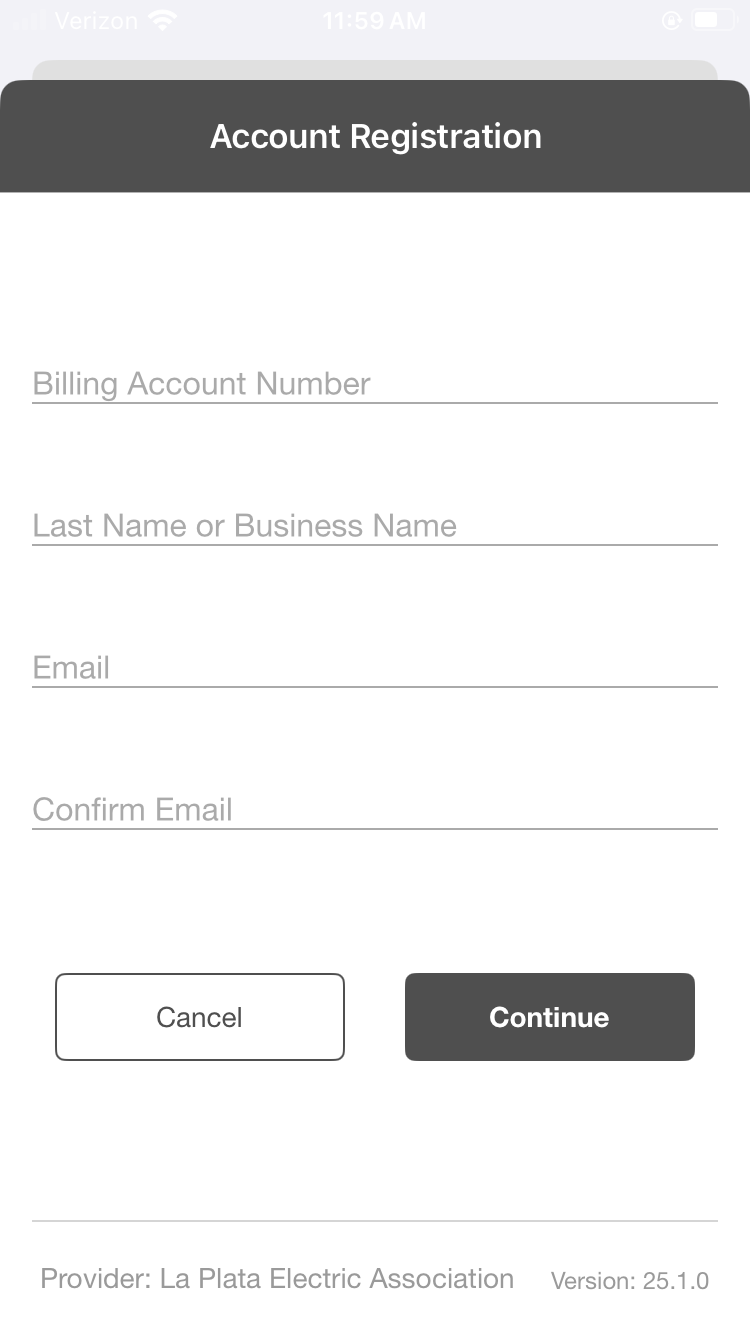The image size is (750, 1334).
Task: Tap the Provider: La Plata Electric Association text
Action: tap(276, 1279)
